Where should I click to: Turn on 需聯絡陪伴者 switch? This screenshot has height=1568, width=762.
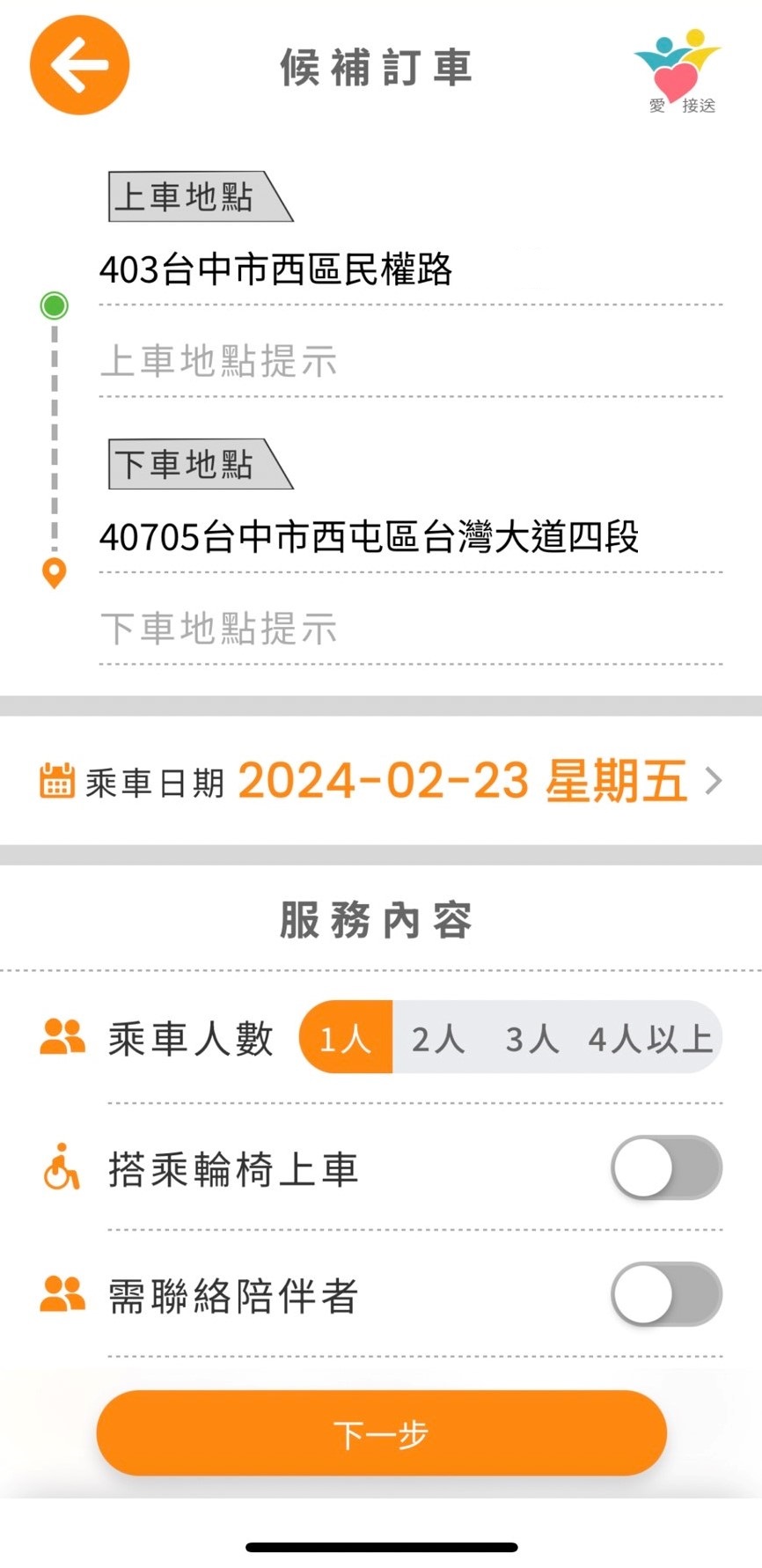point(666,1294)
